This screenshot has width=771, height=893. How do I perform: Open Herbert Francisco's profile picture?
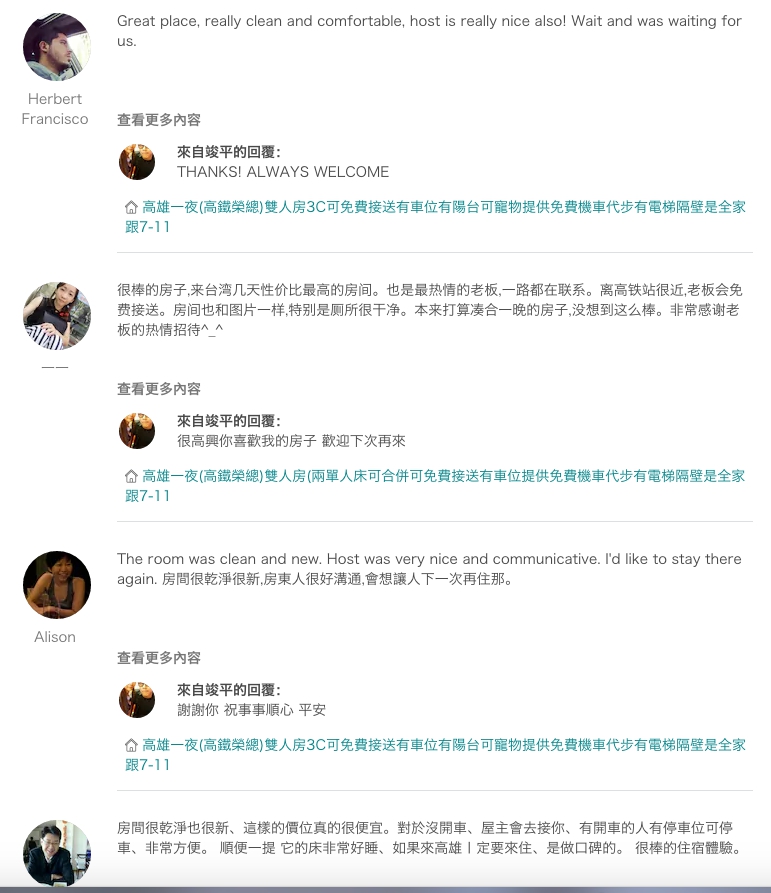57,47
